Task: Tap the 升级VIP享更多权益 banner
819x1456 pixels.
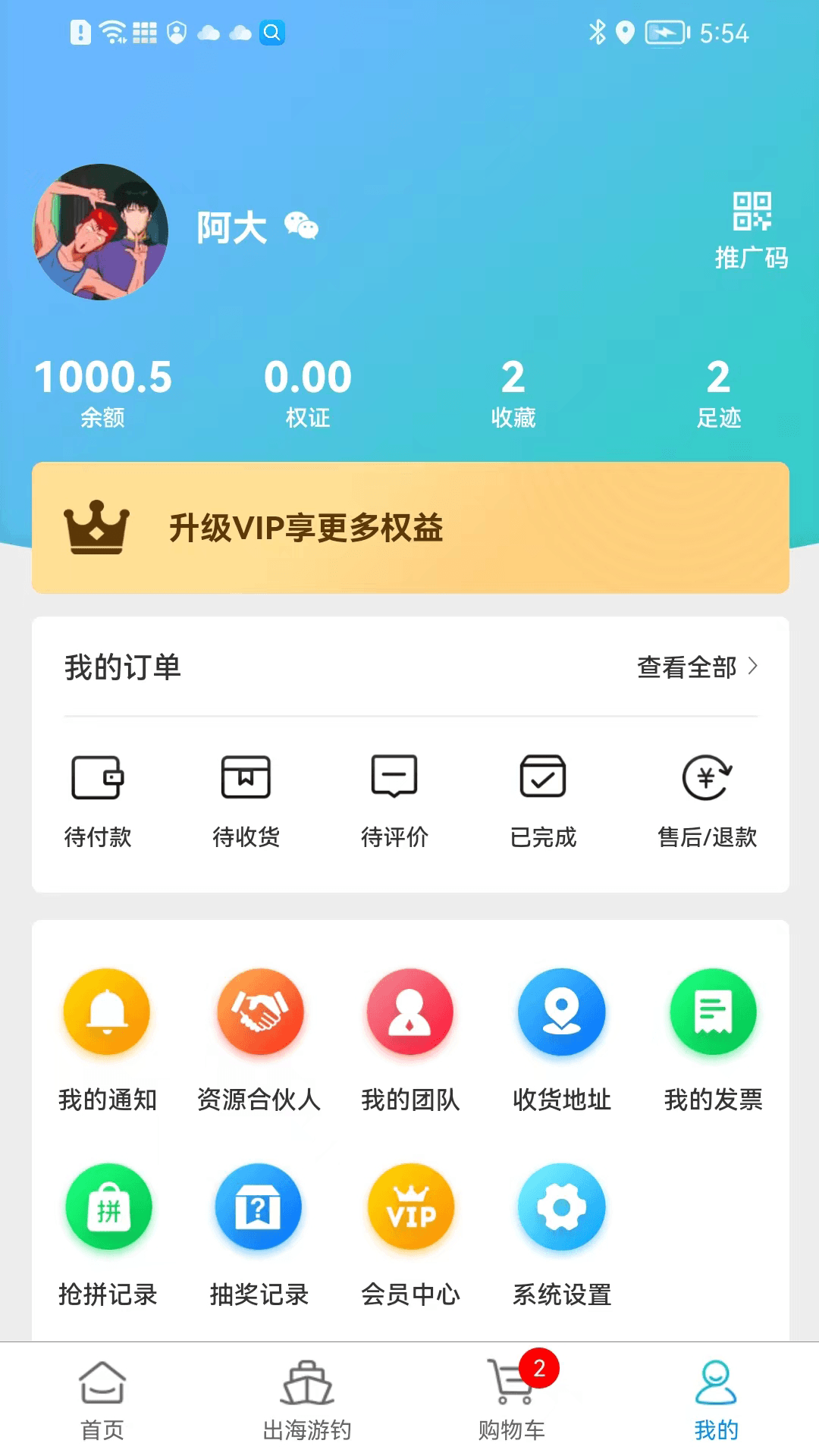Action: [x=409, y=527]
